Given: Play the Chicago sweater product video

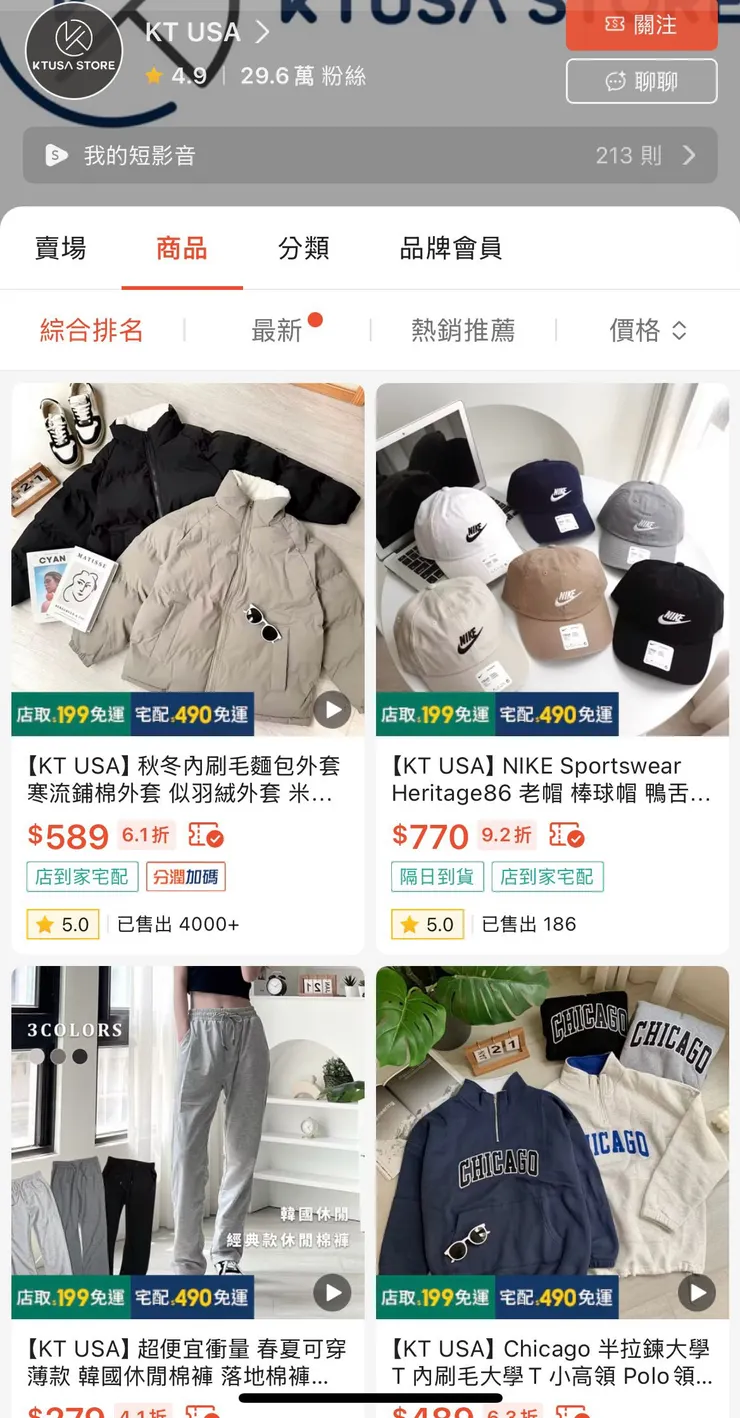Looking at the screenshot, I should coord(695,1292).
